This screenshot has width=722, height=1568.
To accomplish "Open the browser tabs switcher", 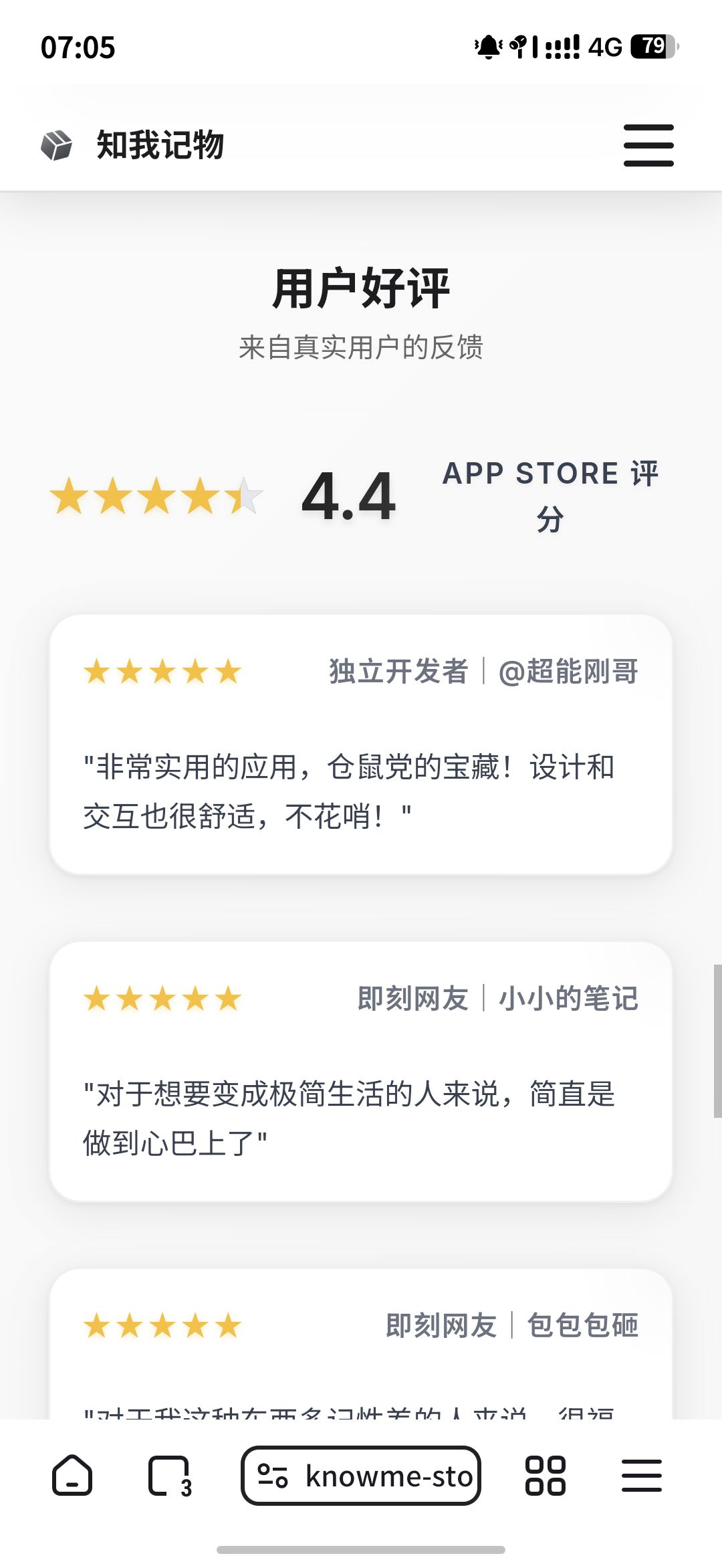I will click(x=170, y=1476).
